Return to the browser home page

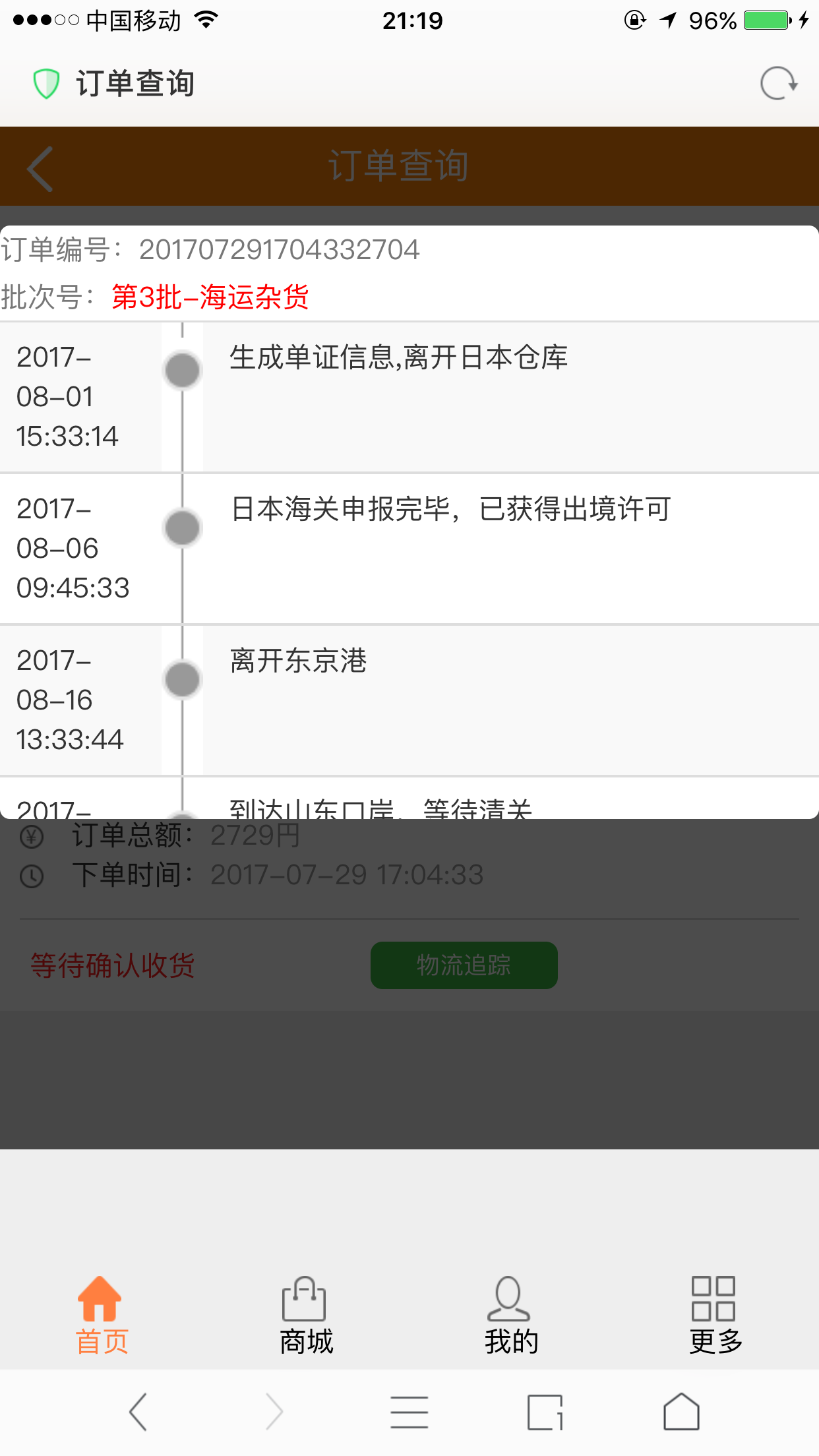[681, 1412]
